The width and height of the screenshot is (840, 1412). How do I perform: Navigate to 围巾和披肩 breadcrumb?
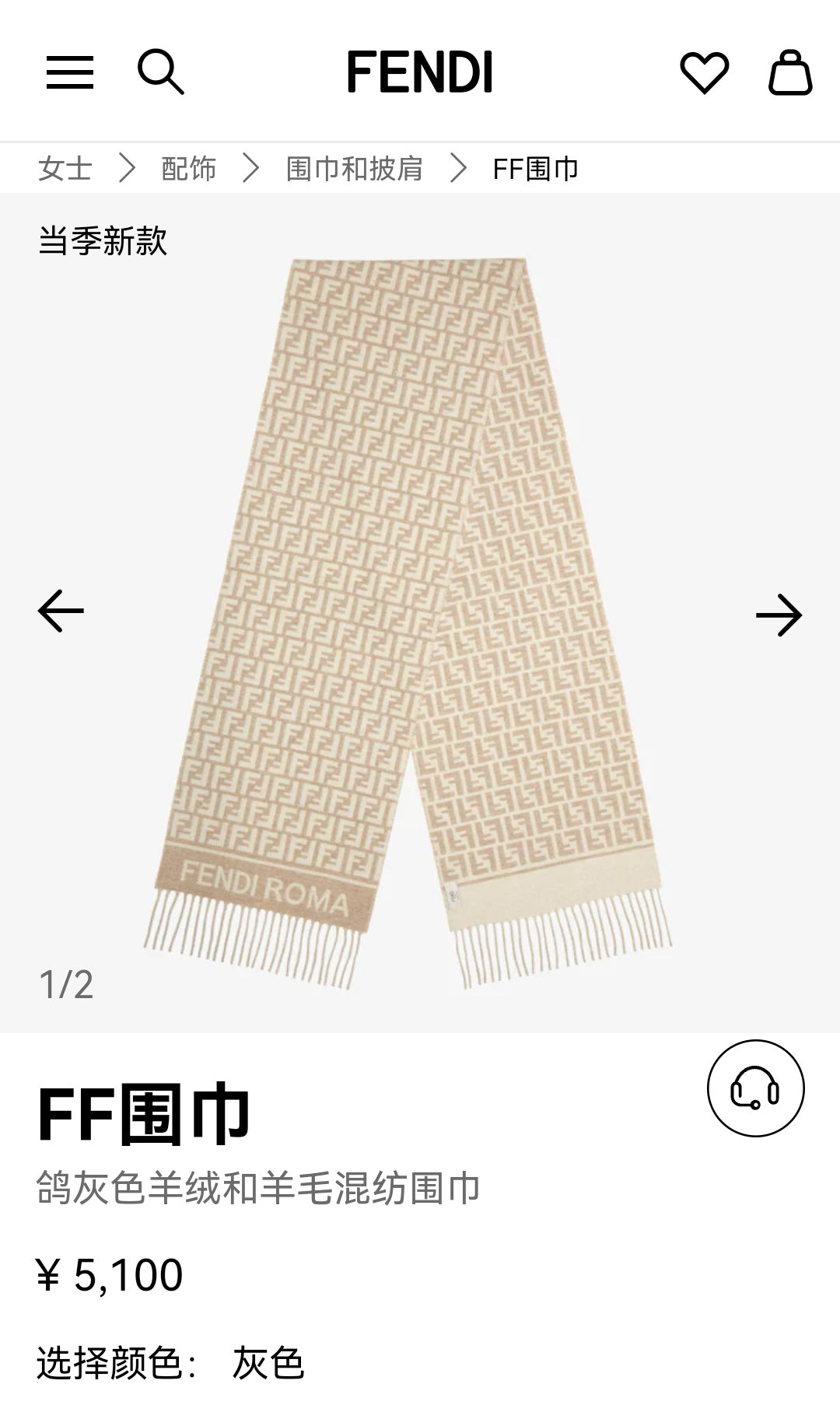pyautogui.click(x=354, y=168)
